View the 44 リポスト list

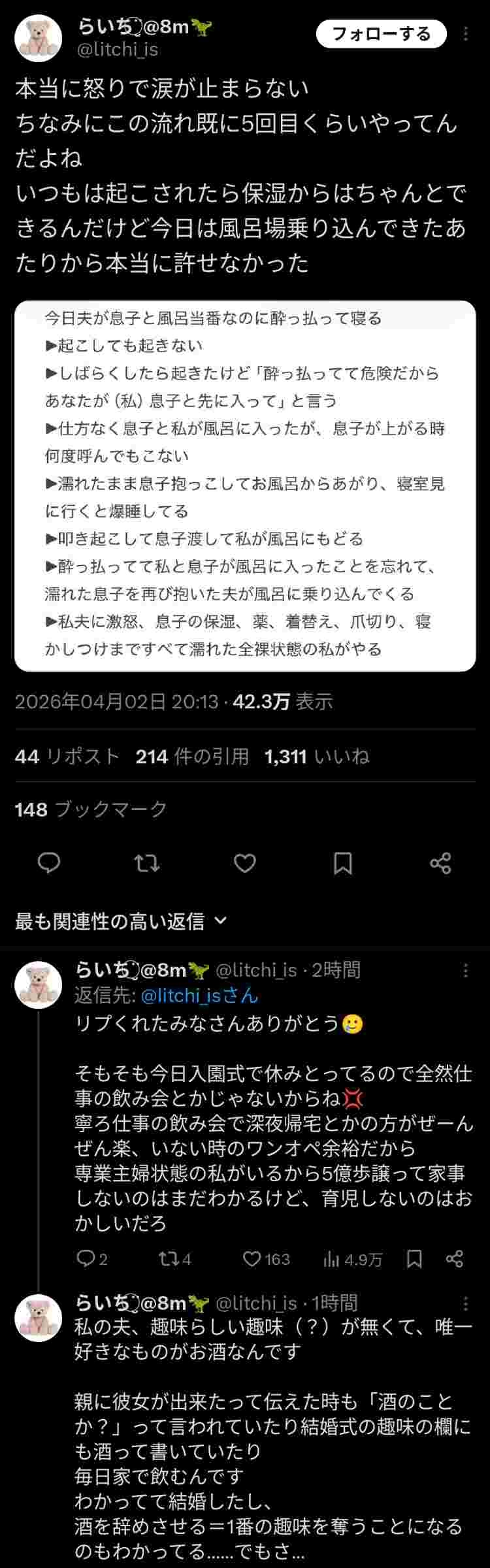click(67, 757)
